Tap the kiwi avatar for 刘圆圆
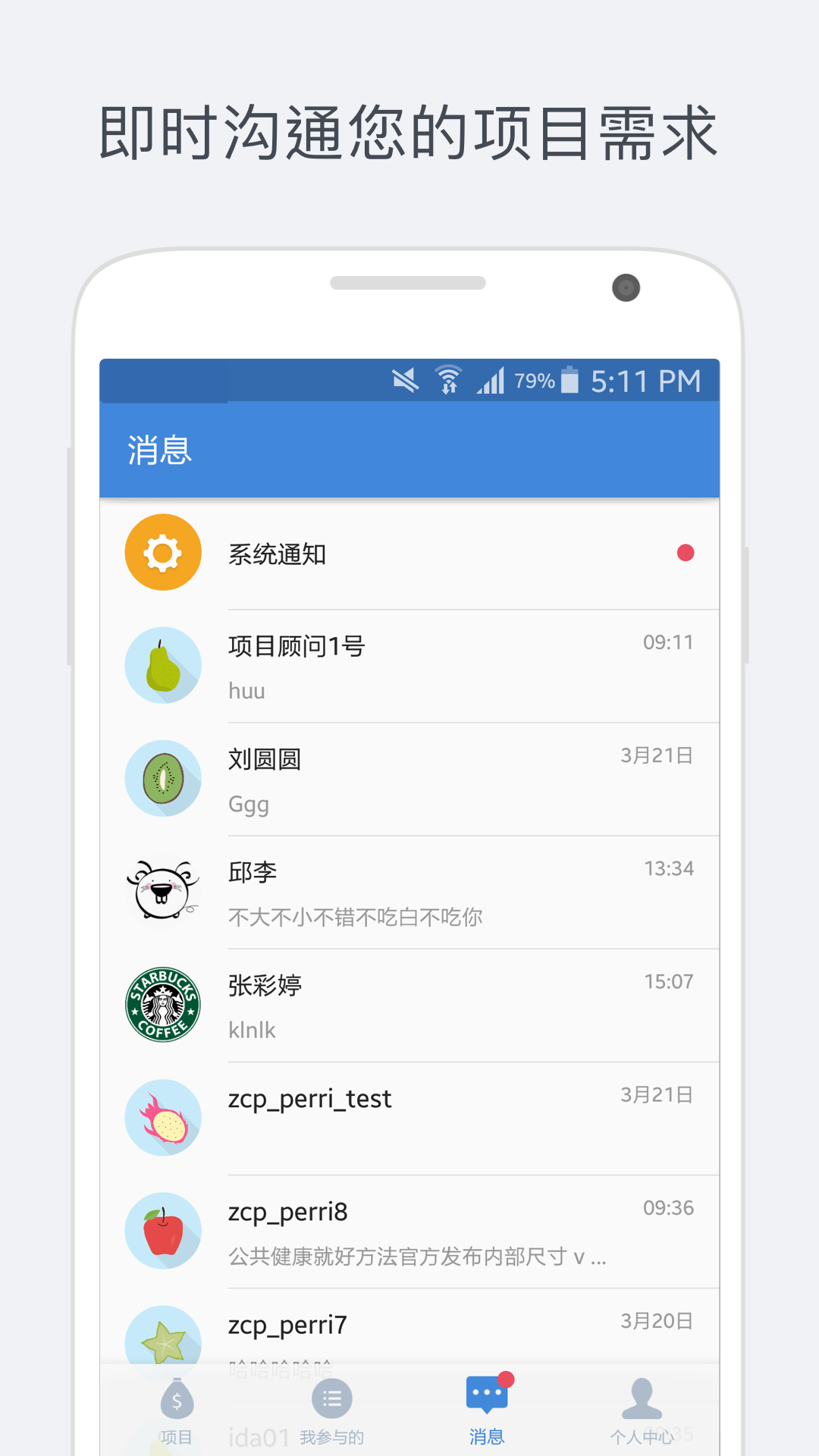 pyautogui.click(x=162, y=779)
